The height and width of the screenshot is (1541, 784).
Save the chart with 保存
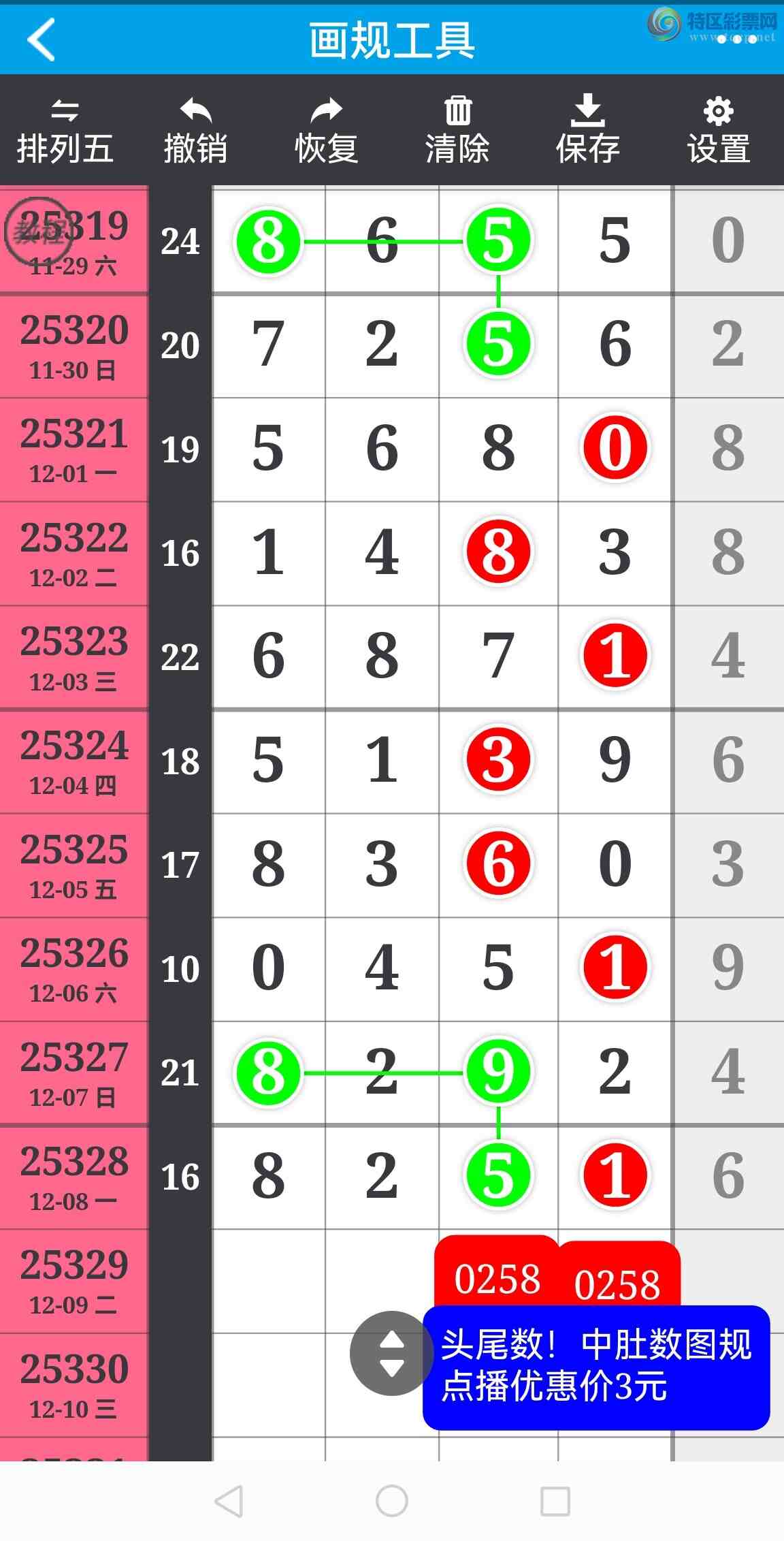click(x=588, y=131)
